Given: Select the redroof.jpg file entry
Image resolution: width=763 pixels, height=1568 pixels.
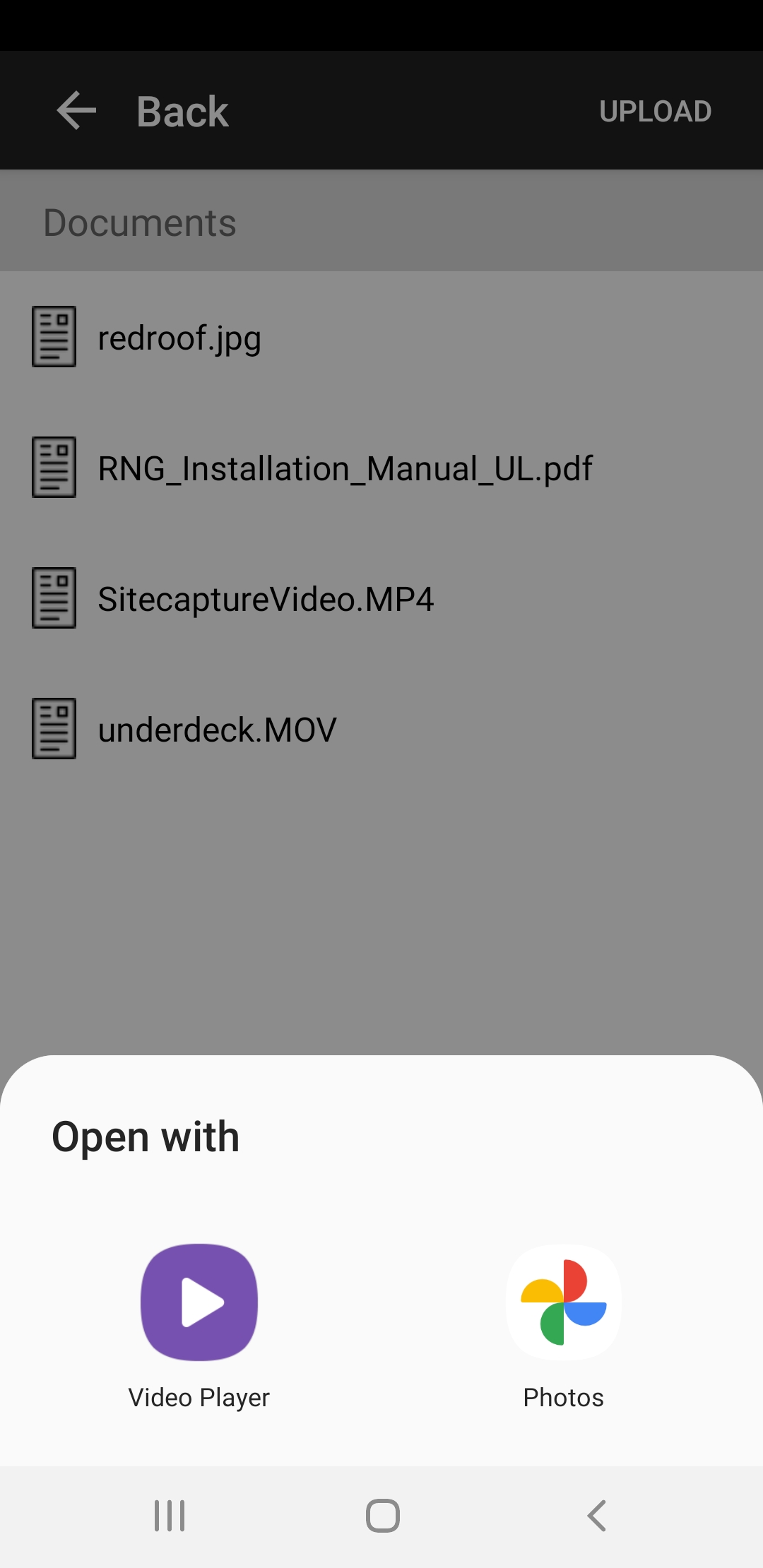Looking at the screenshot, I should click(179, 337).
